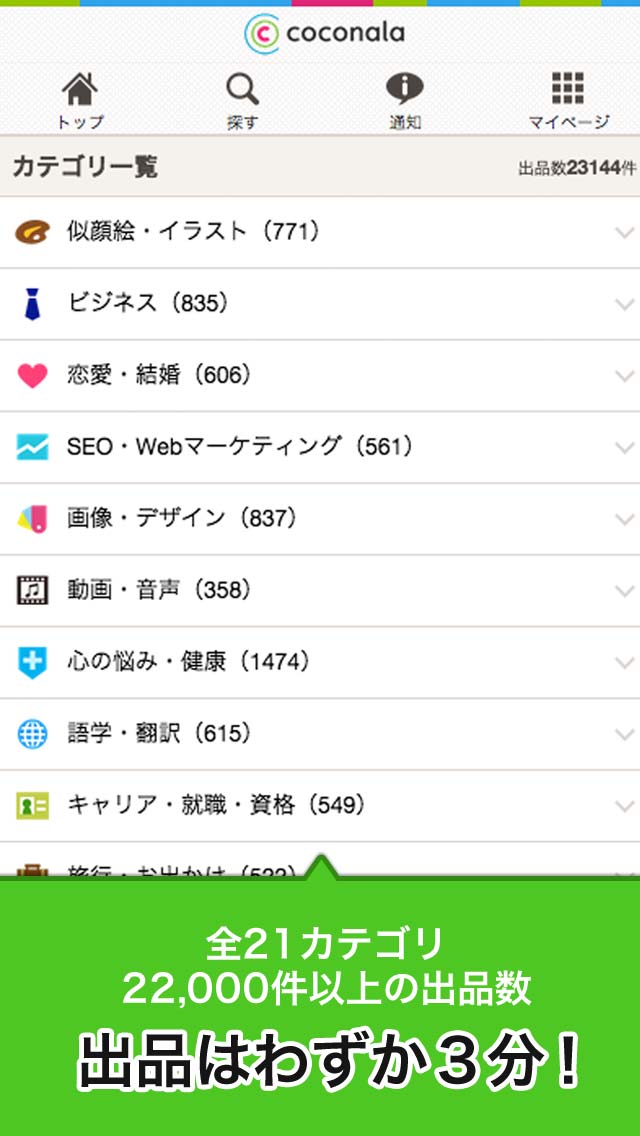Open the 恋愛・結婚 category
The width and height of the screenshot is (640, 1136).
pyautogui.click(x=320, y=376)
